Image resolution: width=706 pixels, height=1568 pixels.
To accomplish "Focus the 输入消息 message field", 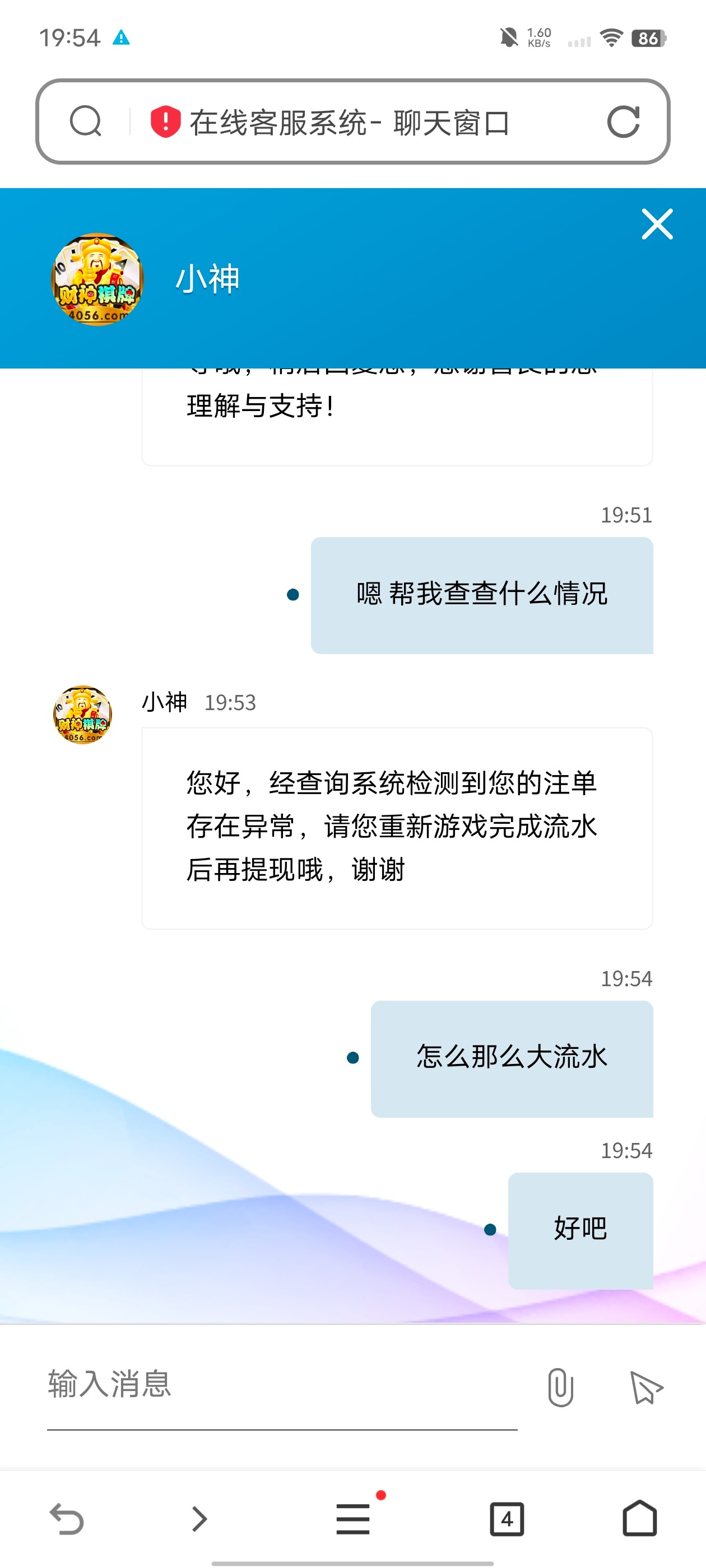I will 281,1384.
